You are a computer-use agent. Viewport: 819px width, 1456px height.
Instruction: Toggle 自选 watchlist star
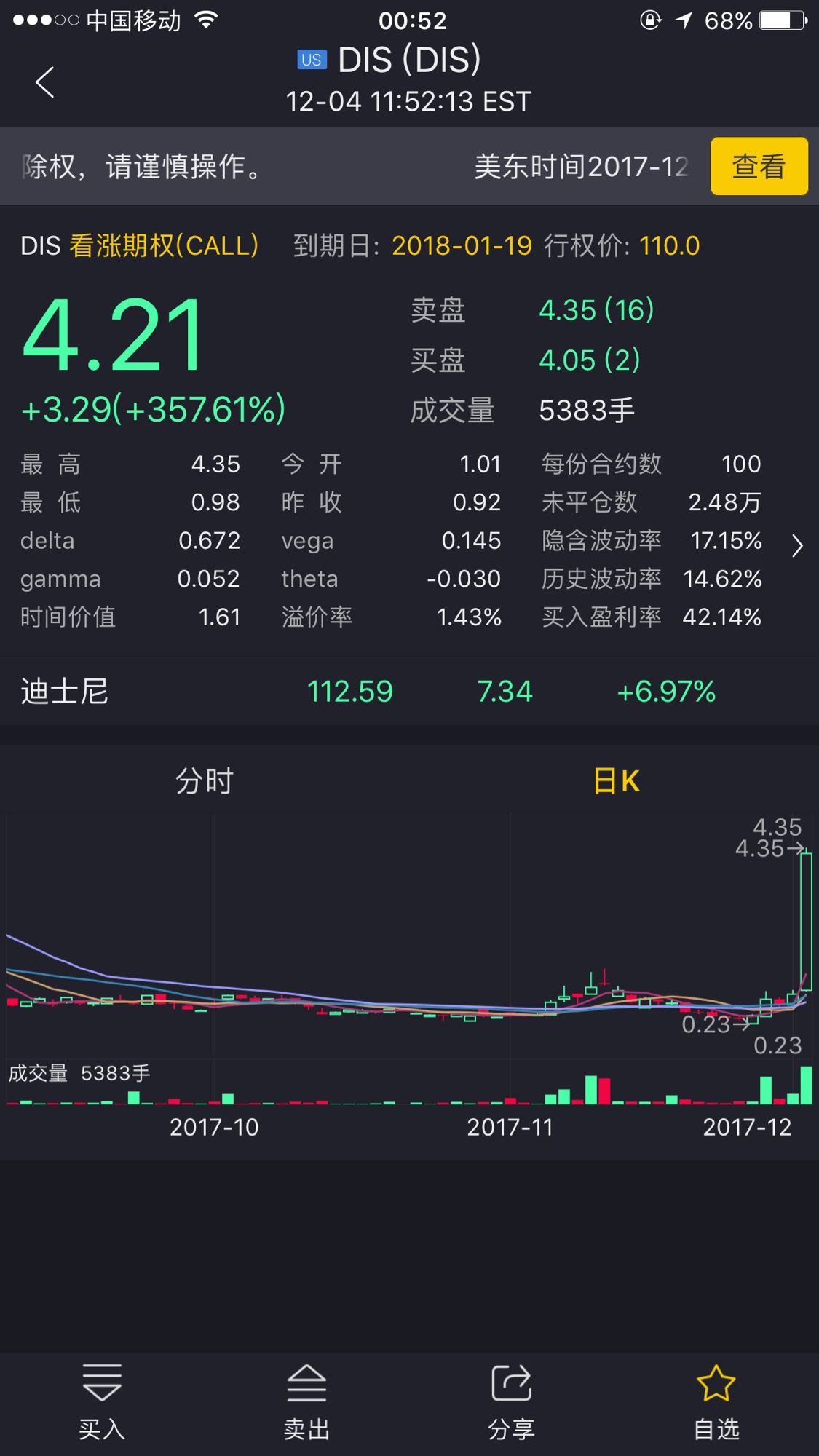(x=716, y=1402)
